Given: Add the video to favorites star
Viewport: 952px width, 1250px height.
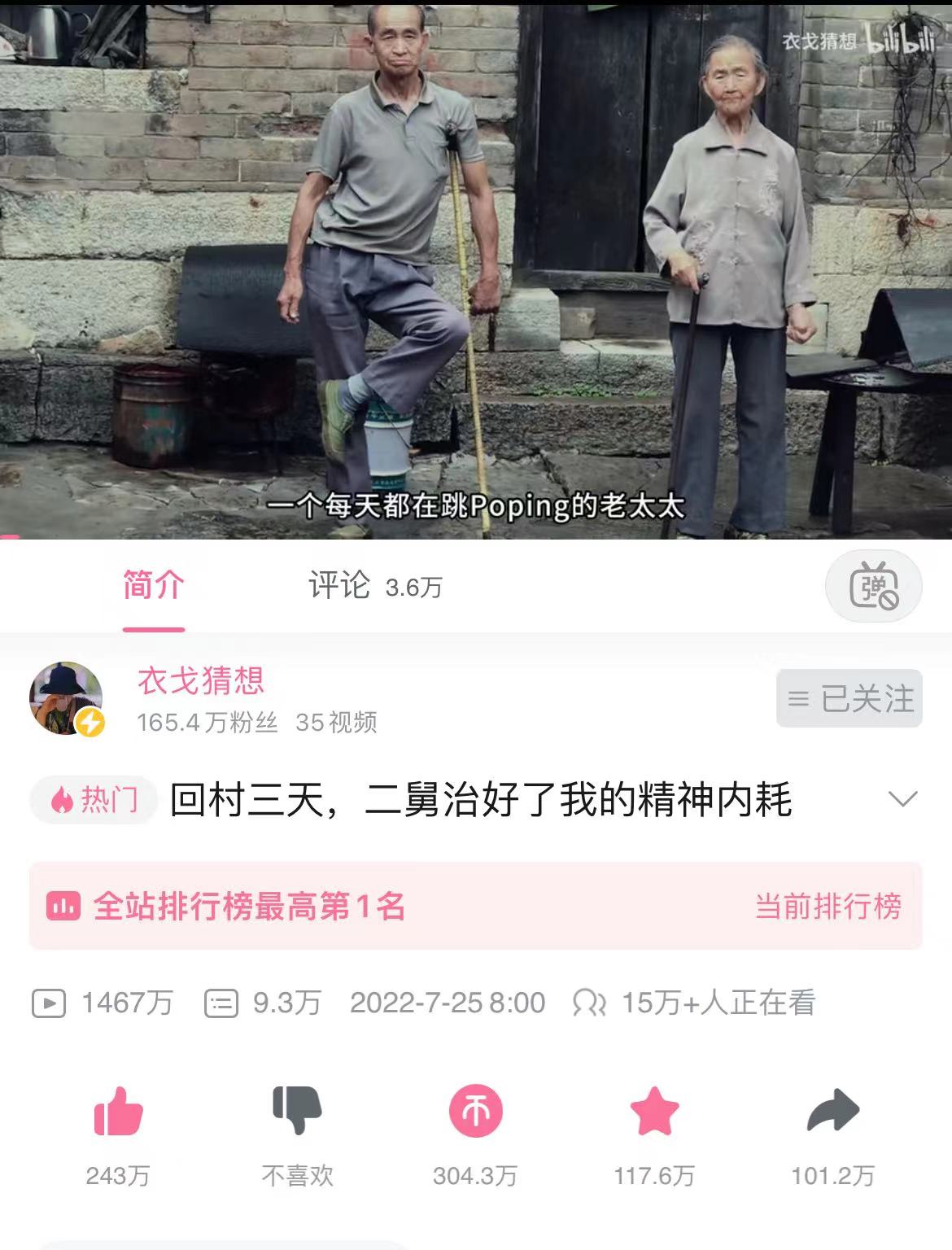Looking at the screenshot, I should (654, 1112).
